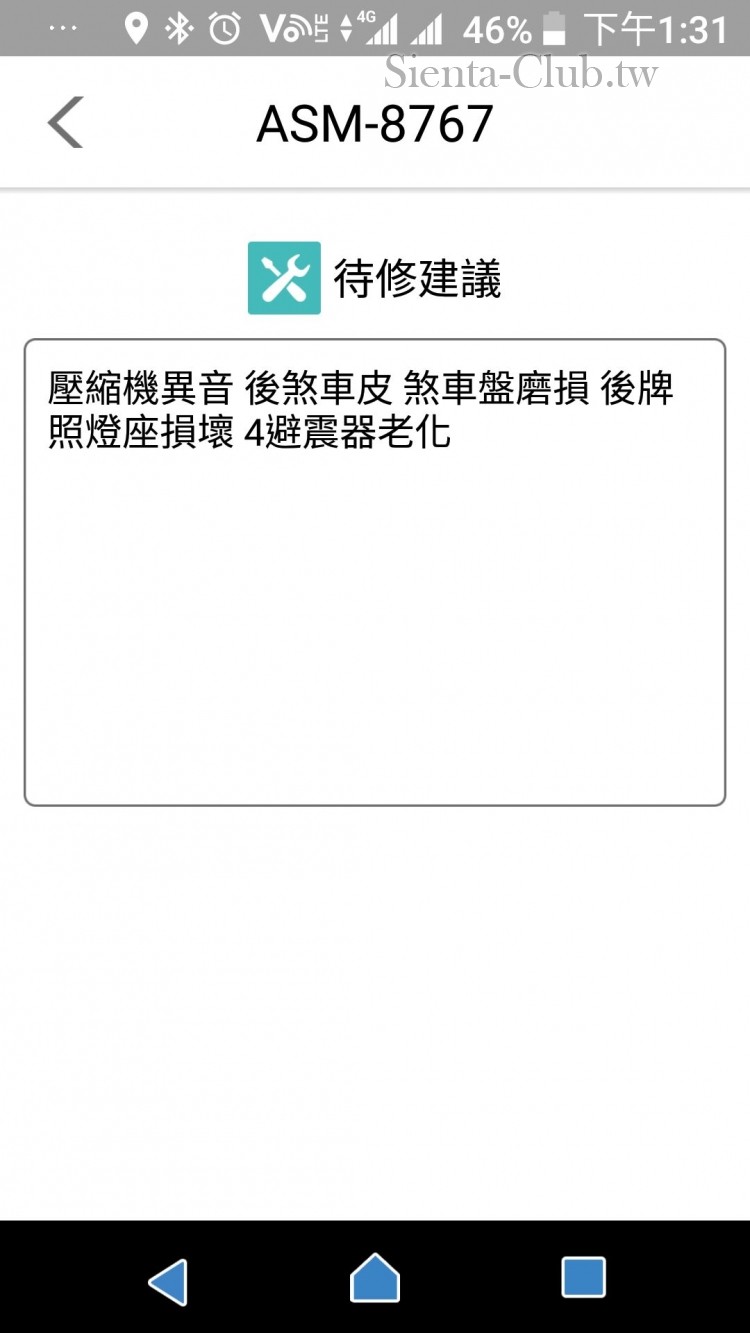
Task: Go back from ASM-8767 page
Action: [x=66, y=122]
